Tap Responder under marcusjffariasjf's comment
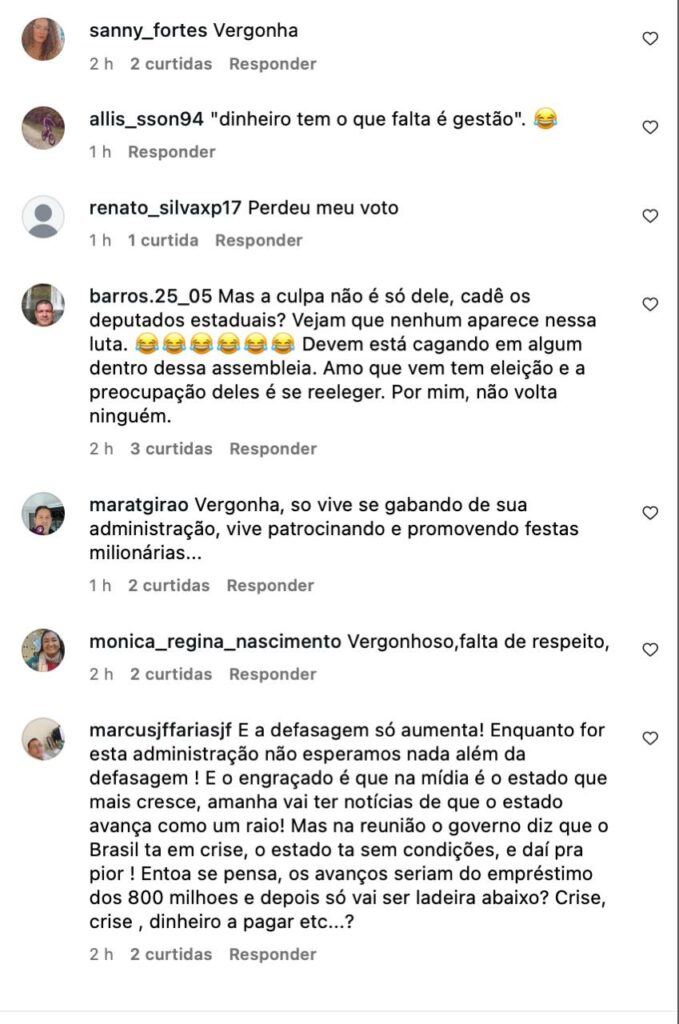Screen dimensions: 679x1024 [x=272, y=954]
